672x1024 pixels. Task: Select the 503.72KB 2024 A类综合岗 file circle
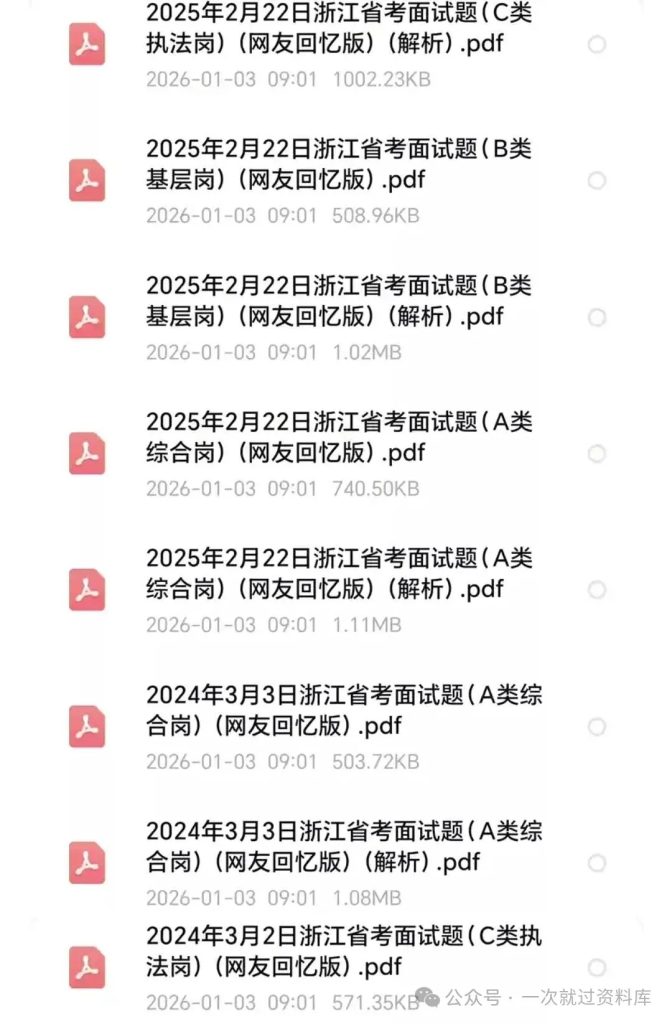(597, 726)
